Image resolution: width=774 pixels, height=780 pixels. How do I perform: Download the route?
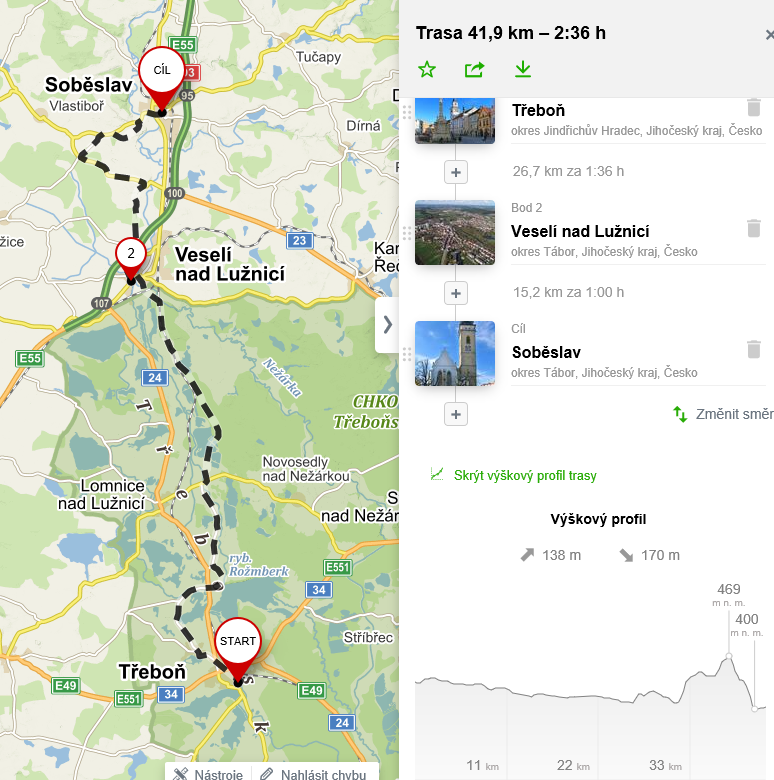(521, 69)
